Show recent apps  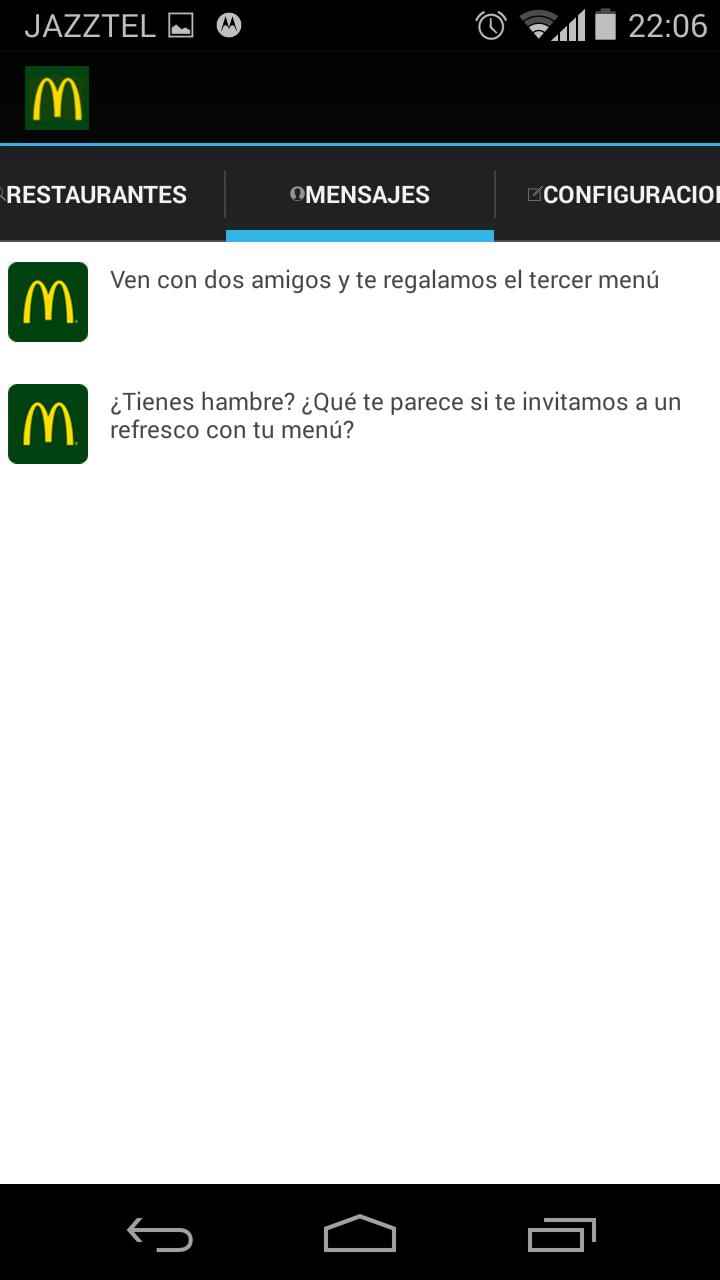(x=561, y=1235)
